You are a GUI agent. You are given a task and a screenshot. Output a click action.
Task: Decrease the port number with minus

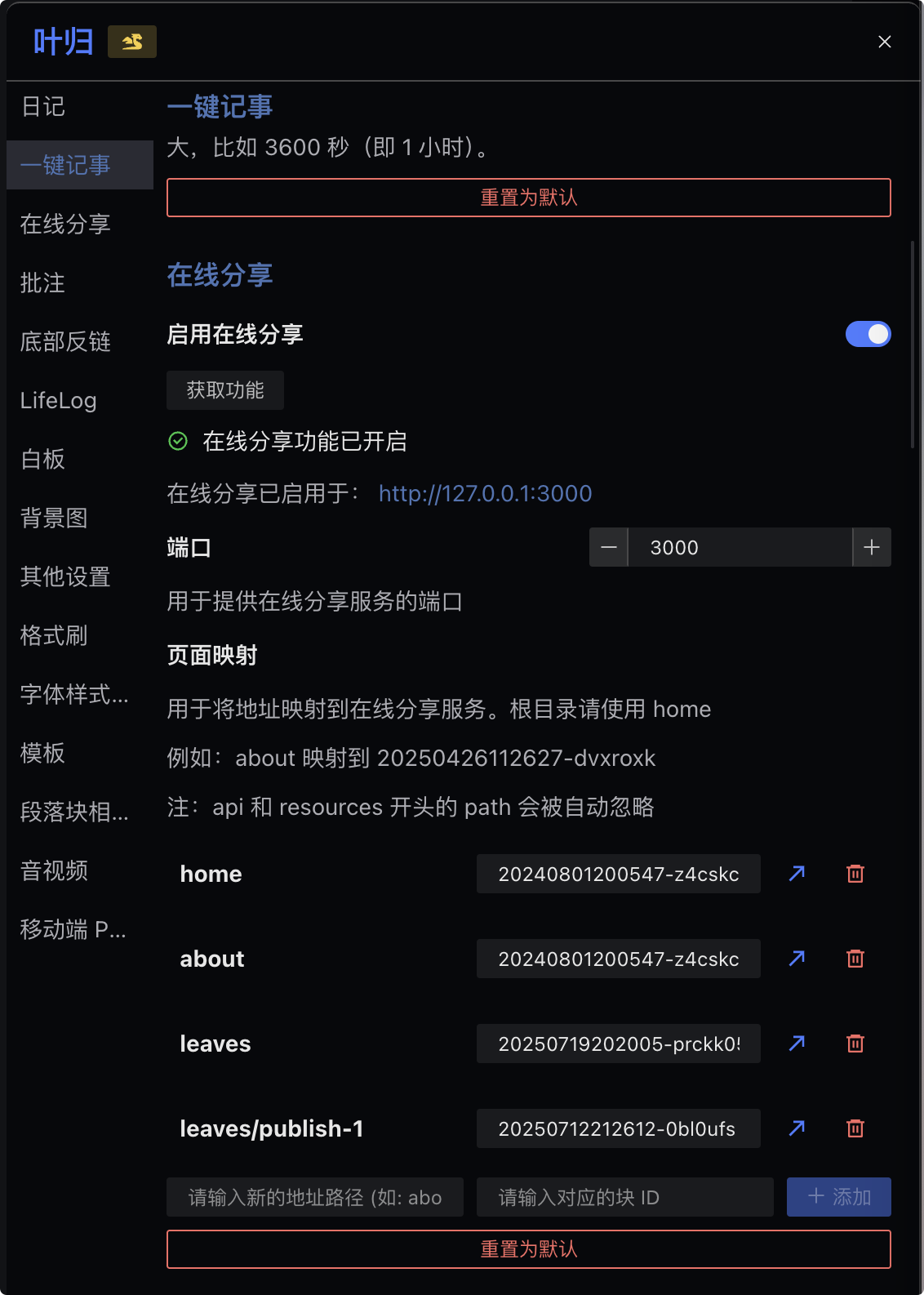(x=609, y=547)
